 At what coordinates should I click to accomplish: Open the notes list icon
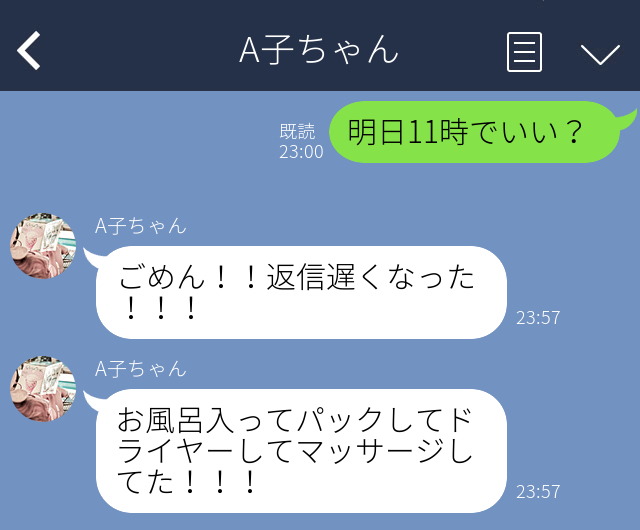524,51
